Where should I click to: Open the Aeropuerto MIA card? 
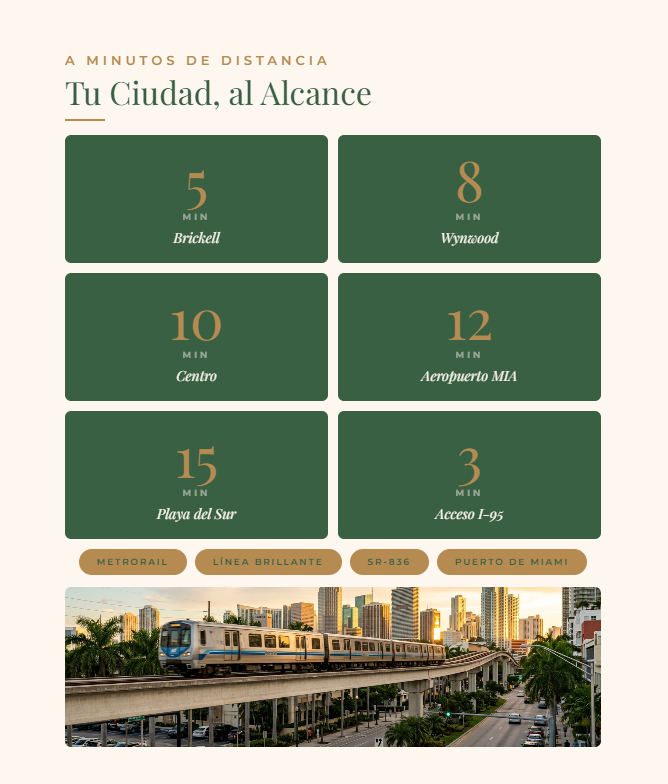470,337
